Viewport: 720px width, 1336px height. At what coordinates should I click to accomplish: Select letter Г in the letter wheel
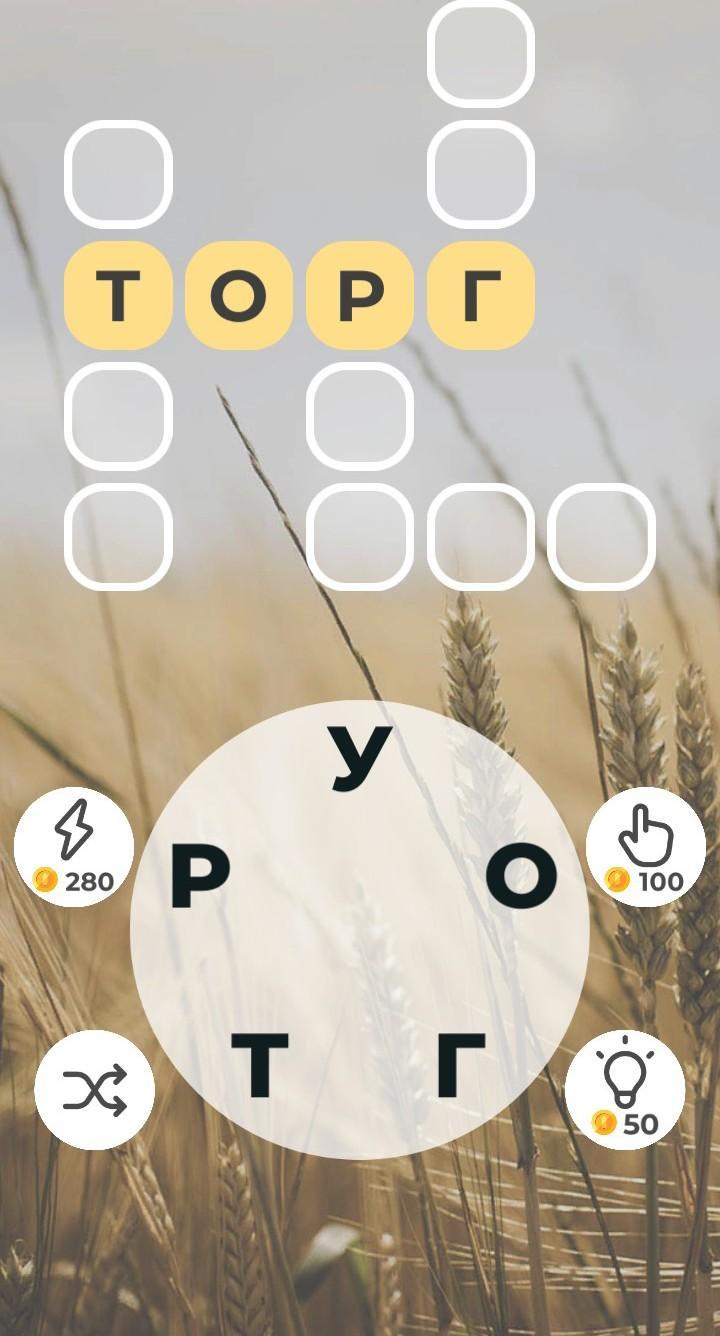461,1066
